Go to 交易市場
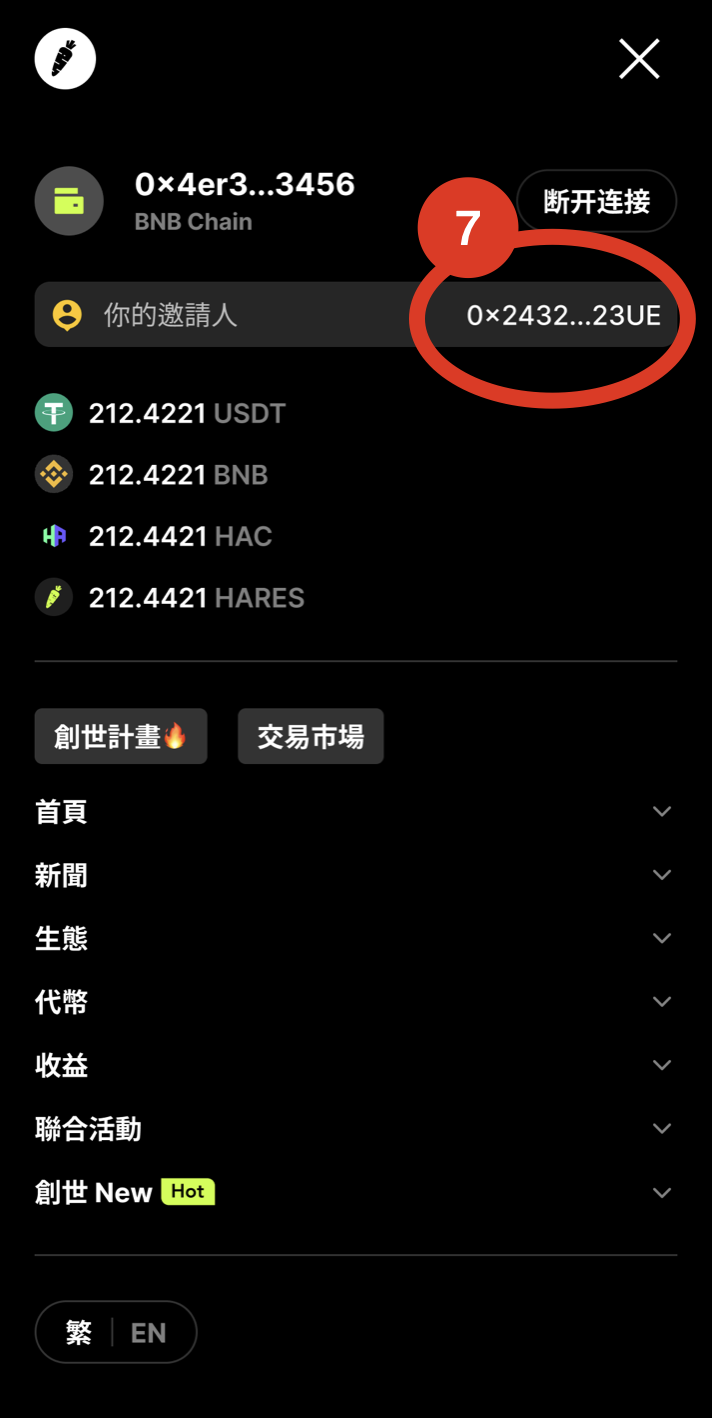Image resolution: width=712 pixels, height=1418 pixels. 311,737
